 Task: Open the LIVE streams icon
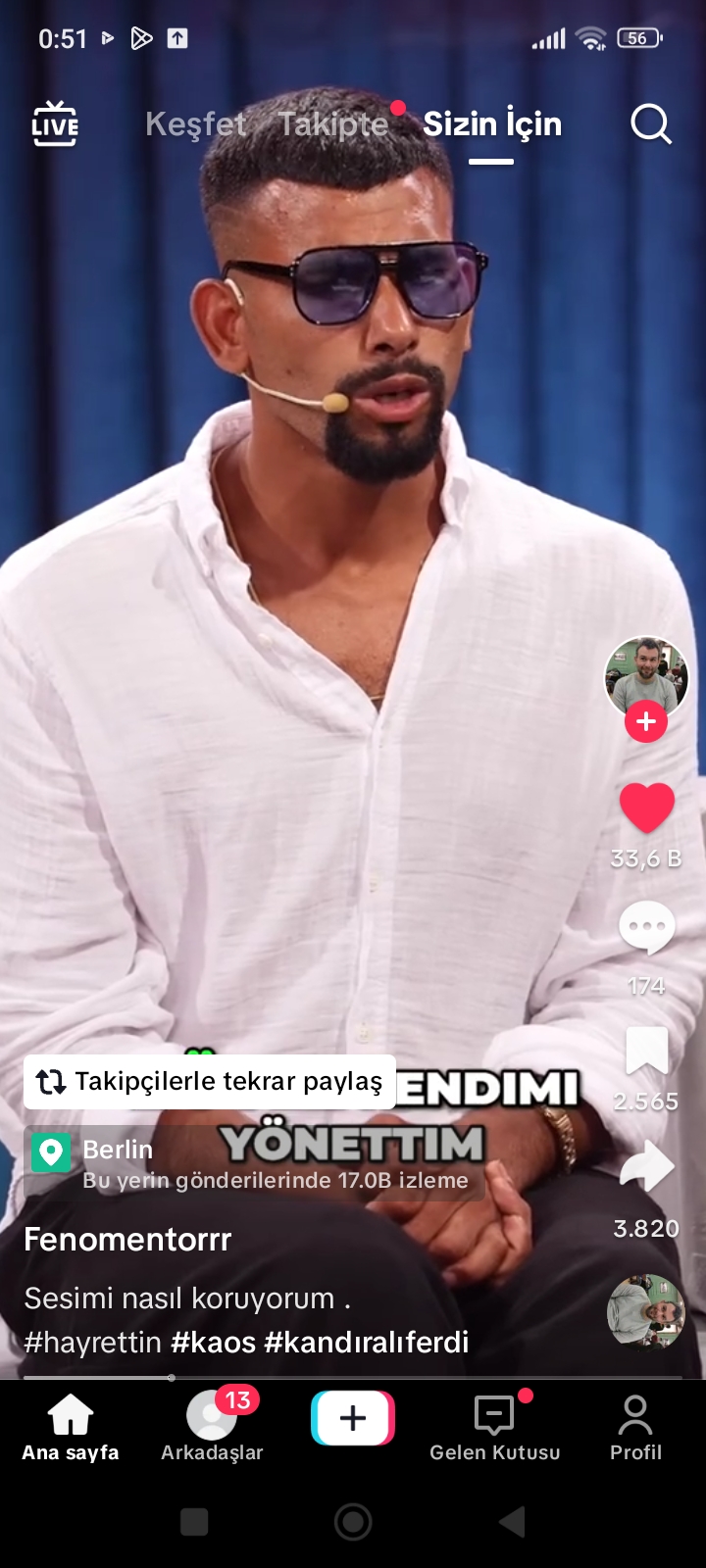tap(55, 124)
